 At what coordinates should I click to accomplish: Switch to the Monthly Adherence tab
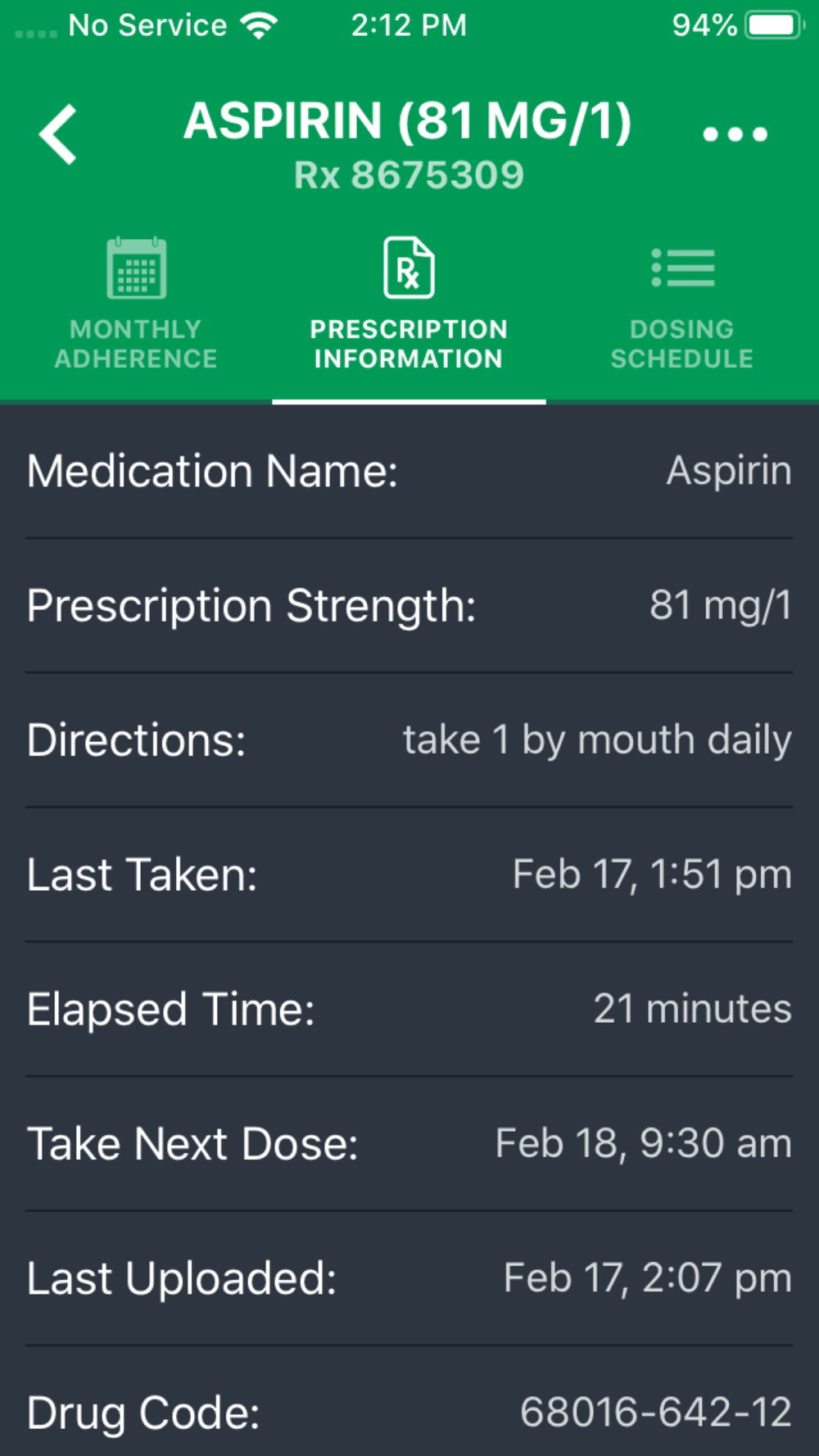[x=136, y=304]
